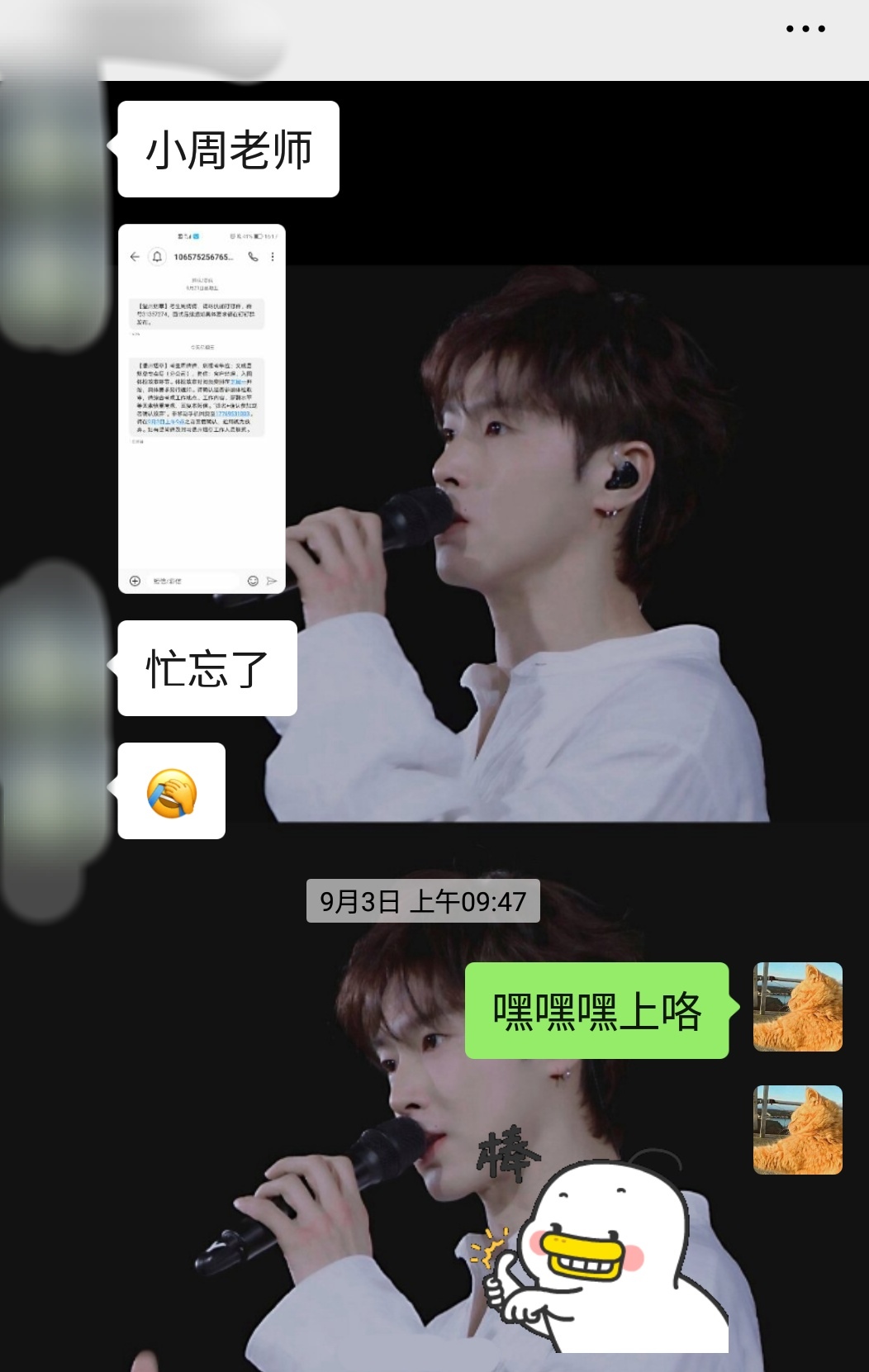This screenshot has width=869, height=1372.
Task: Tap the cat avatar beside 嘿嘿嘿上咯
Action: [x=797, y=1007]
